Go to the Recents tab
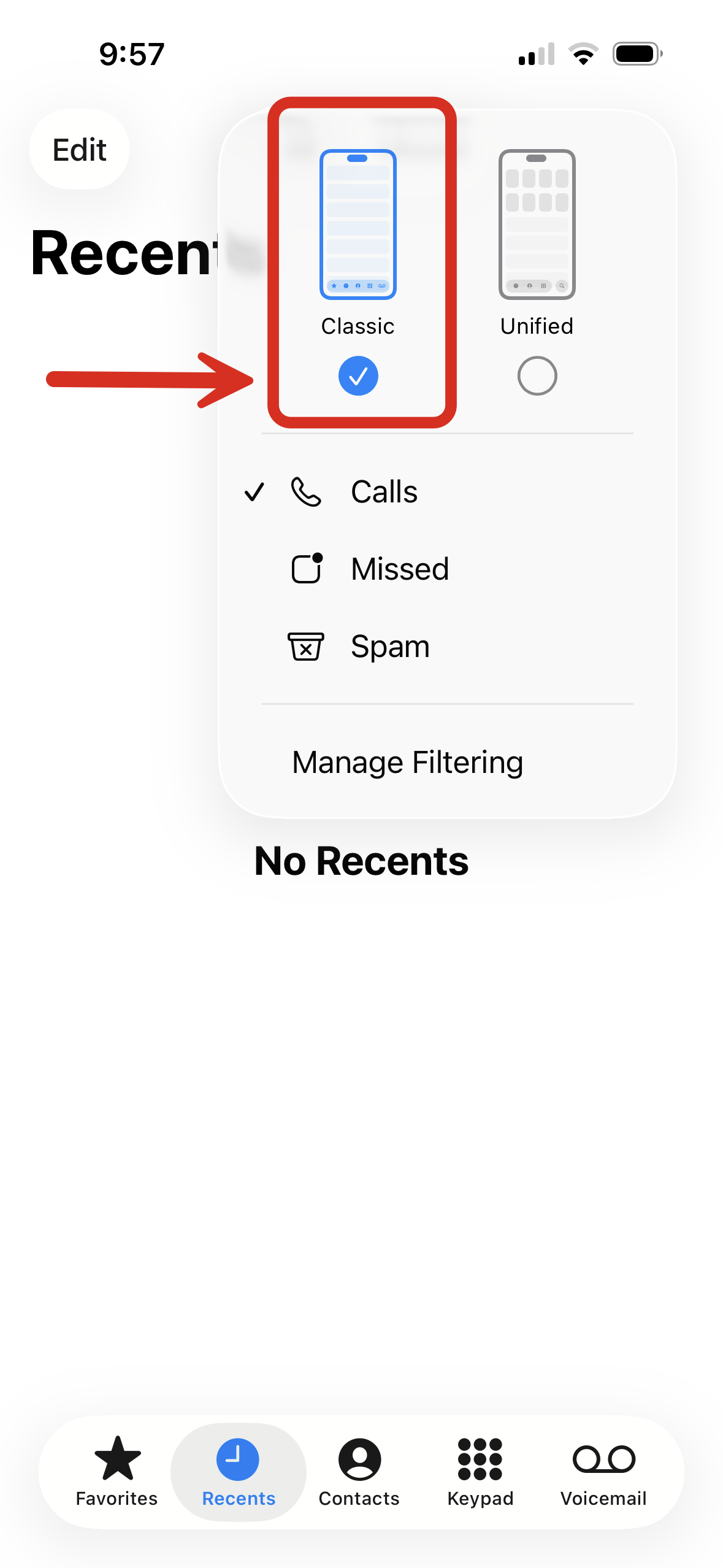Screen dimensions: 723x1568 (239, 1471)
